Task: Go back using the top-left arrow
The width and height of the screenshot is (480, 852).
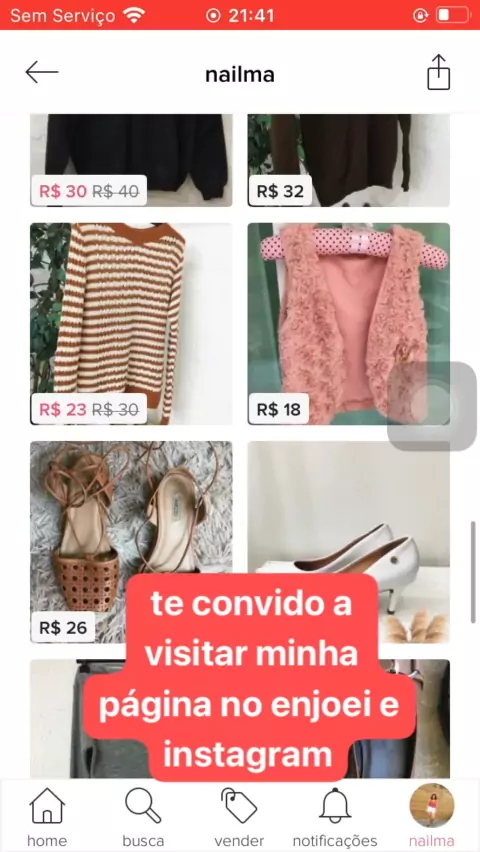Action: tap(41, 72)
